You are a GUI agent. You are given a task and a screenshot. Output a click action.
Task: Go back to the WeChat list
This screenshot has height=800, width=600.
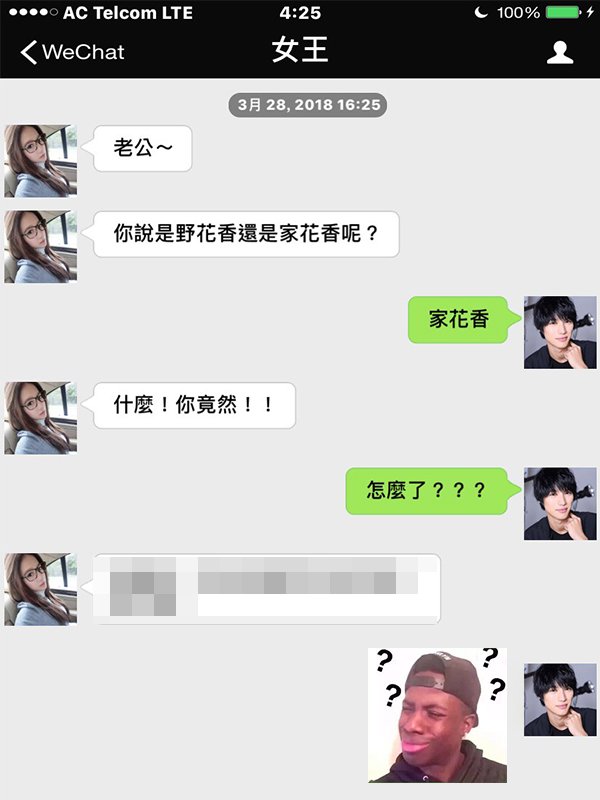click(72, 53)
